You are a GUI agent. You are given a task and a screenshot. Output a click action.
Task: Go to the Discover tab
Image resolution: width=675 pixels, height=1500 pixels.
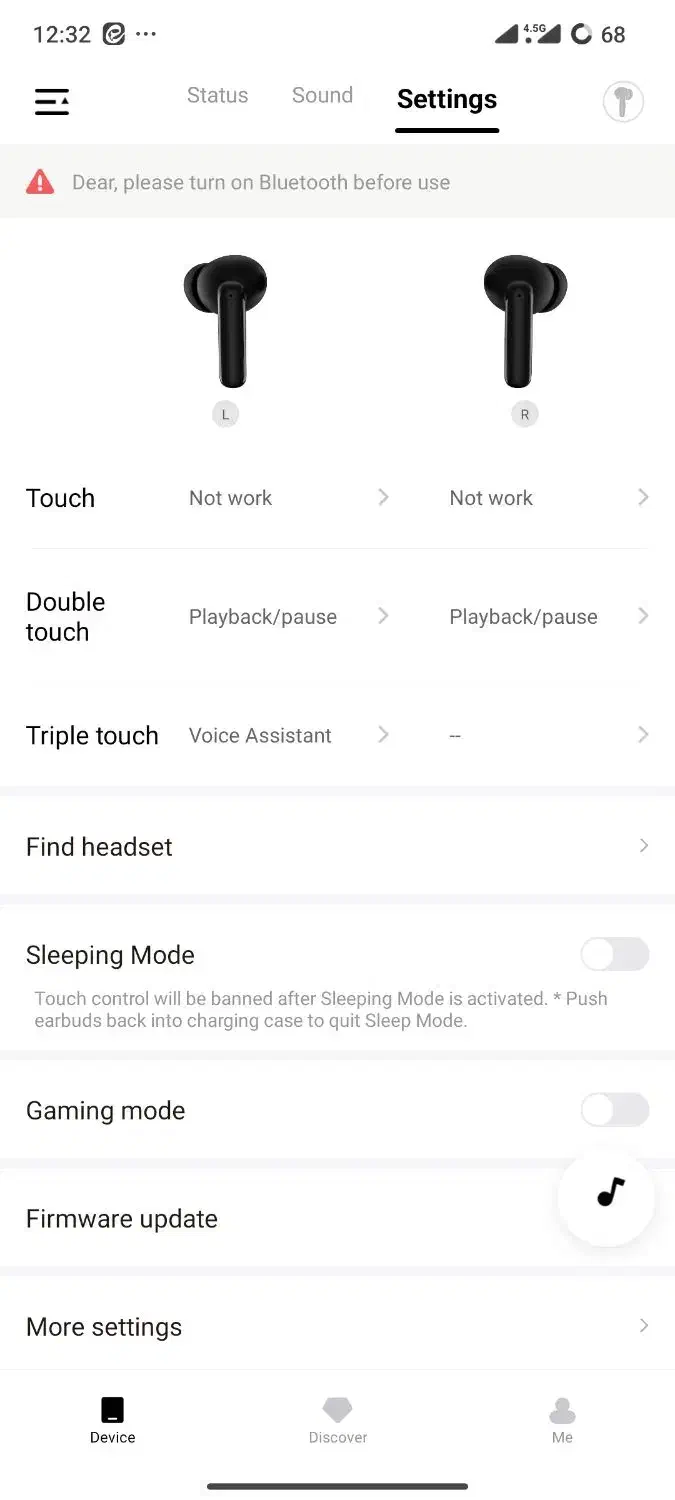point(338,1421)
